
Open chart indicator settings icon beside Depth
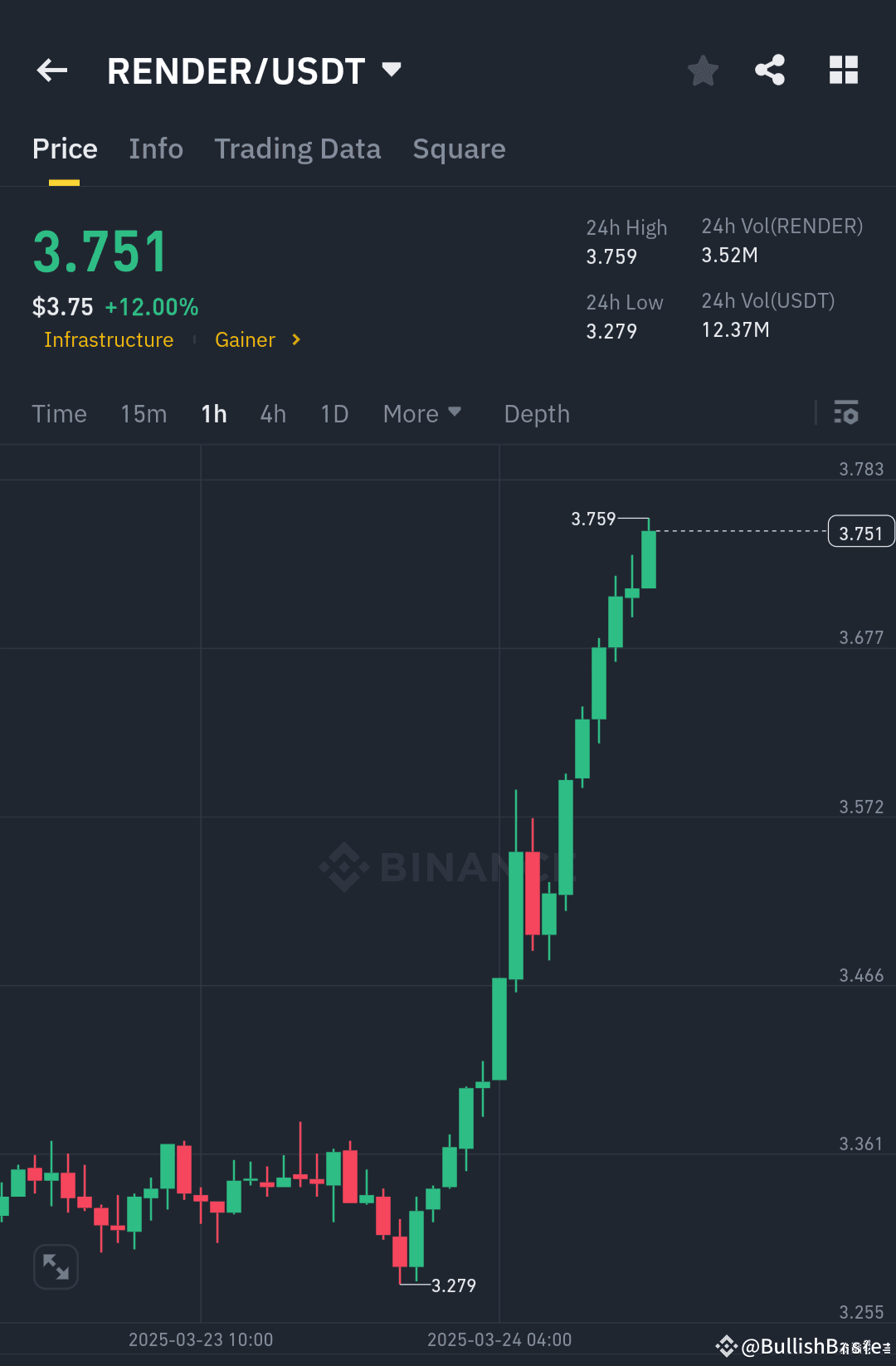click(x=846, y=413)
